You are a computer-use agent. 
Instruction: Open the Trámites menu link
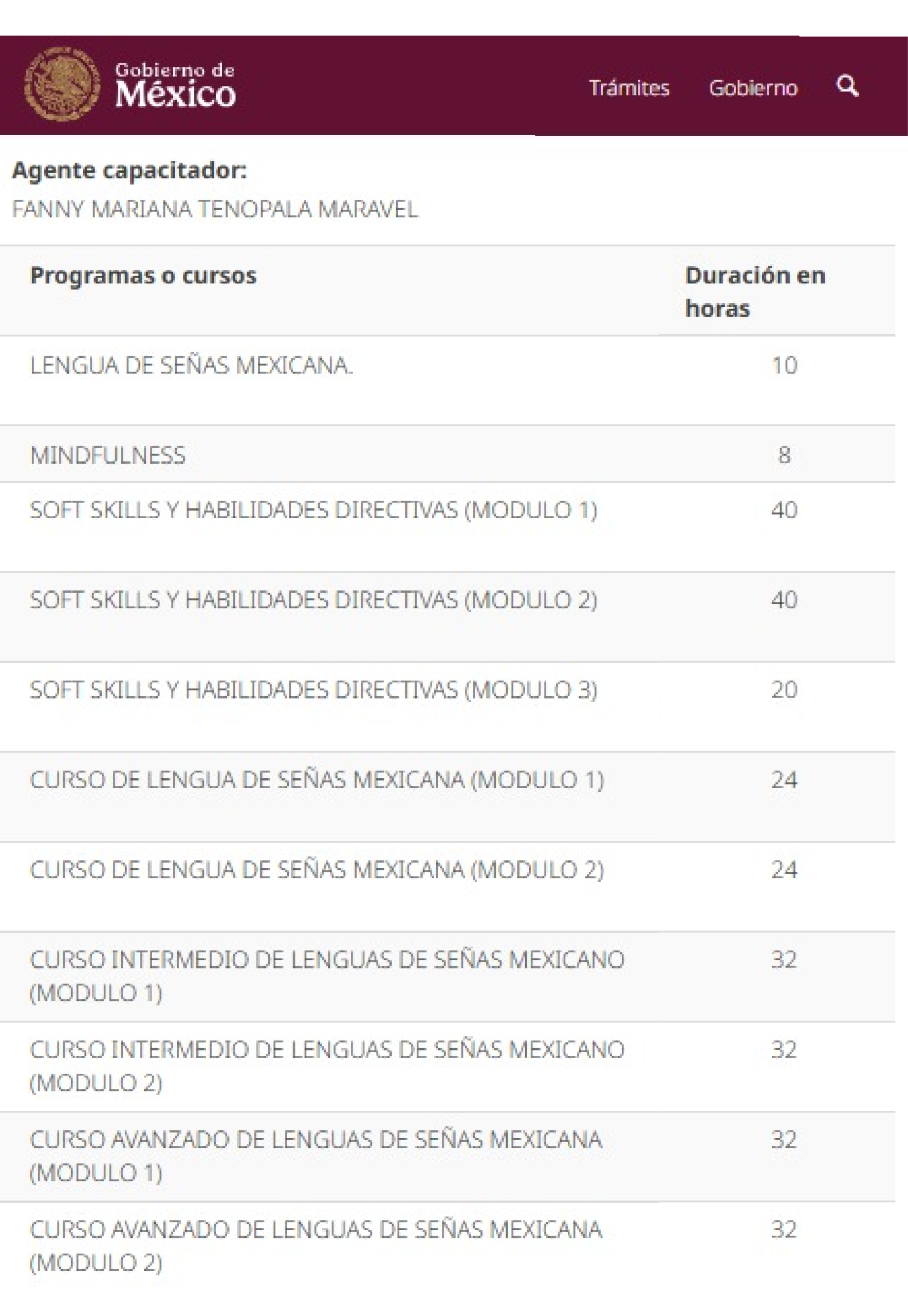point(628,88)
